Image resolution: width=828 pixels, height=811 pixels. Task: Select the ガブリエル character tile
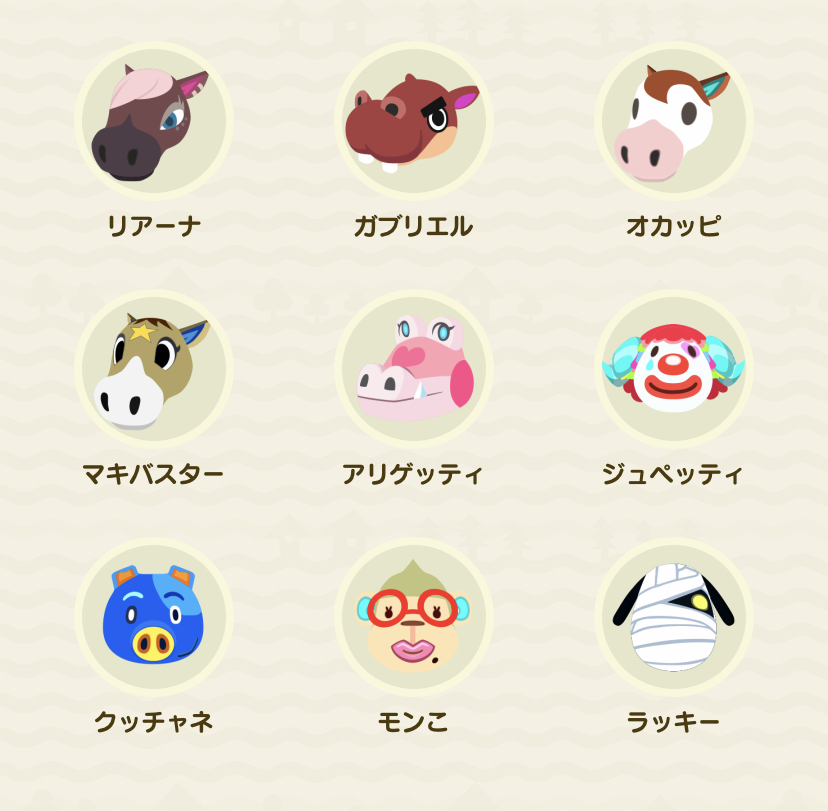coord(413,122)
